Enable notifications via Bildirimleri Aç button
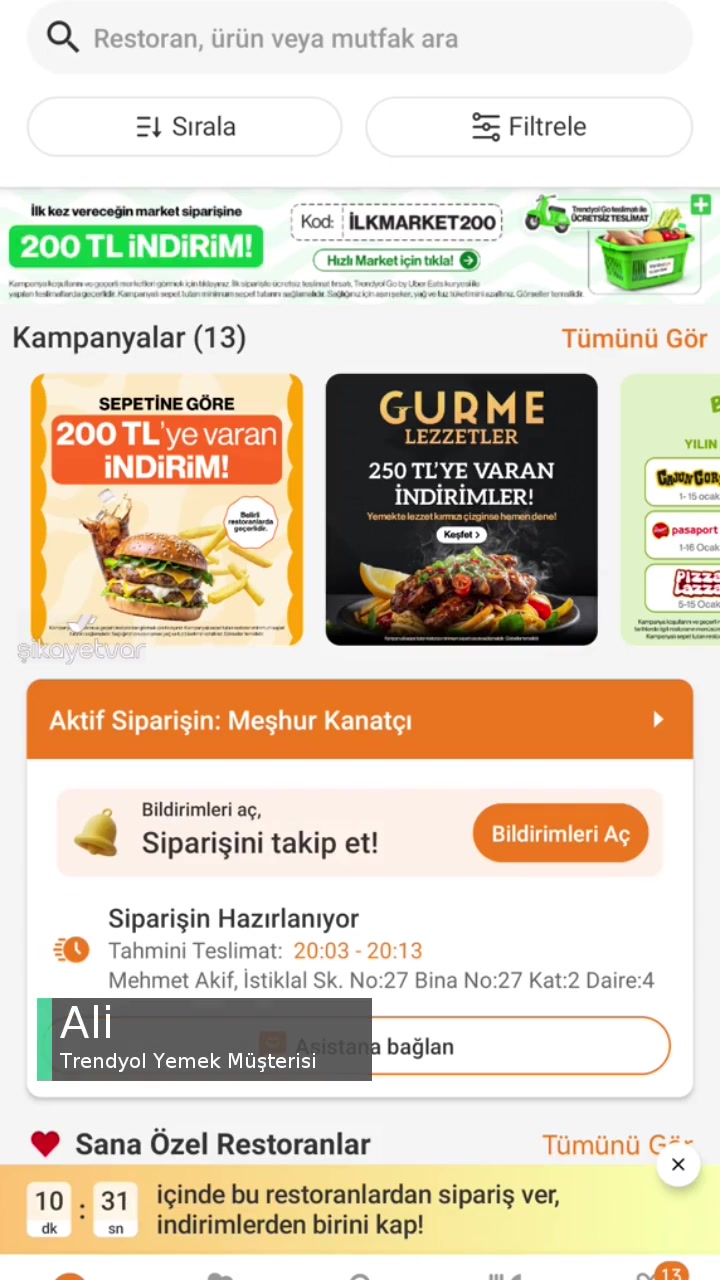The height and width of the screenshot is (1280, 720). coord(560,833)
